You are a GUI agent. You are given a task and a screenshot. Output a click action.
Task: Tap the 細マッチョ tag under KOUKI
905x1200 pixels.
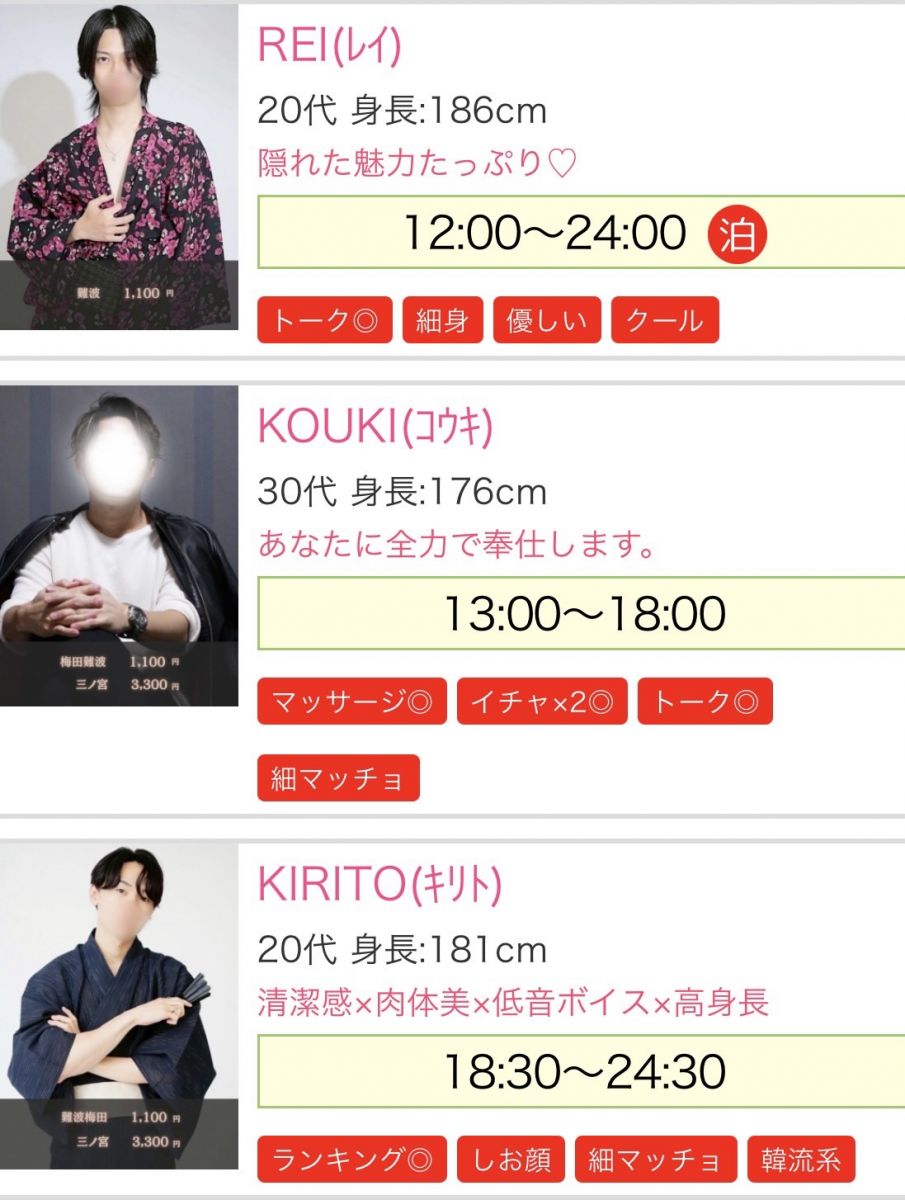pyautogui.click(x=338, y=779)
